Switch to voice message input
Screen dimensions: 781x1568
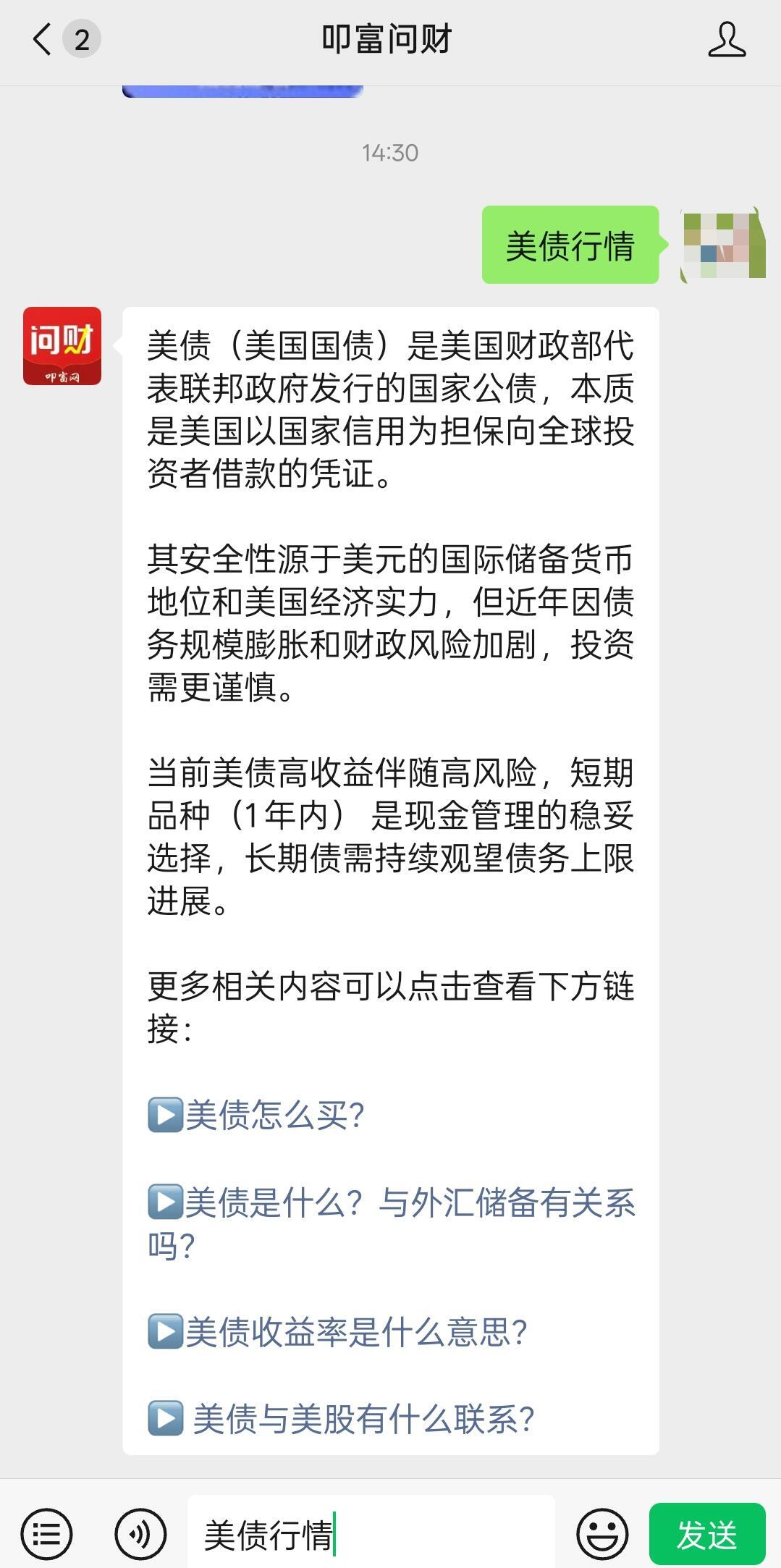(140, 1534)
